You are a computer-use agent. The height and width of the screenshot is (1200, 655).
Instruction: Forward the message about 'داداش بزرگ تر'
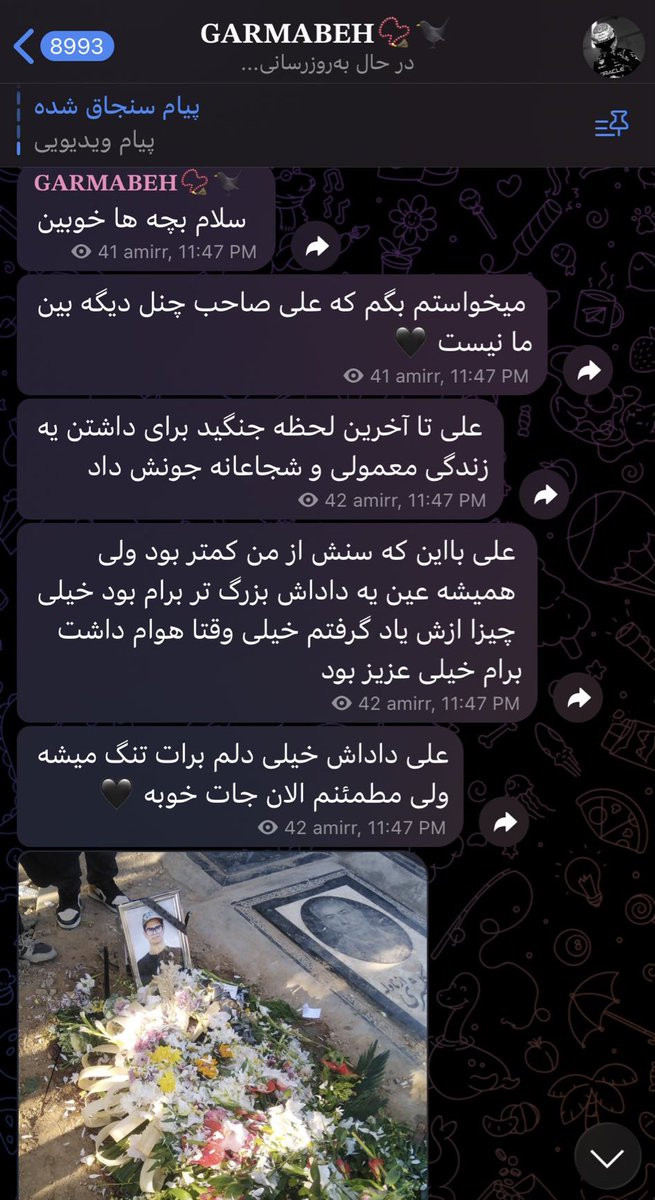(578, 697)
